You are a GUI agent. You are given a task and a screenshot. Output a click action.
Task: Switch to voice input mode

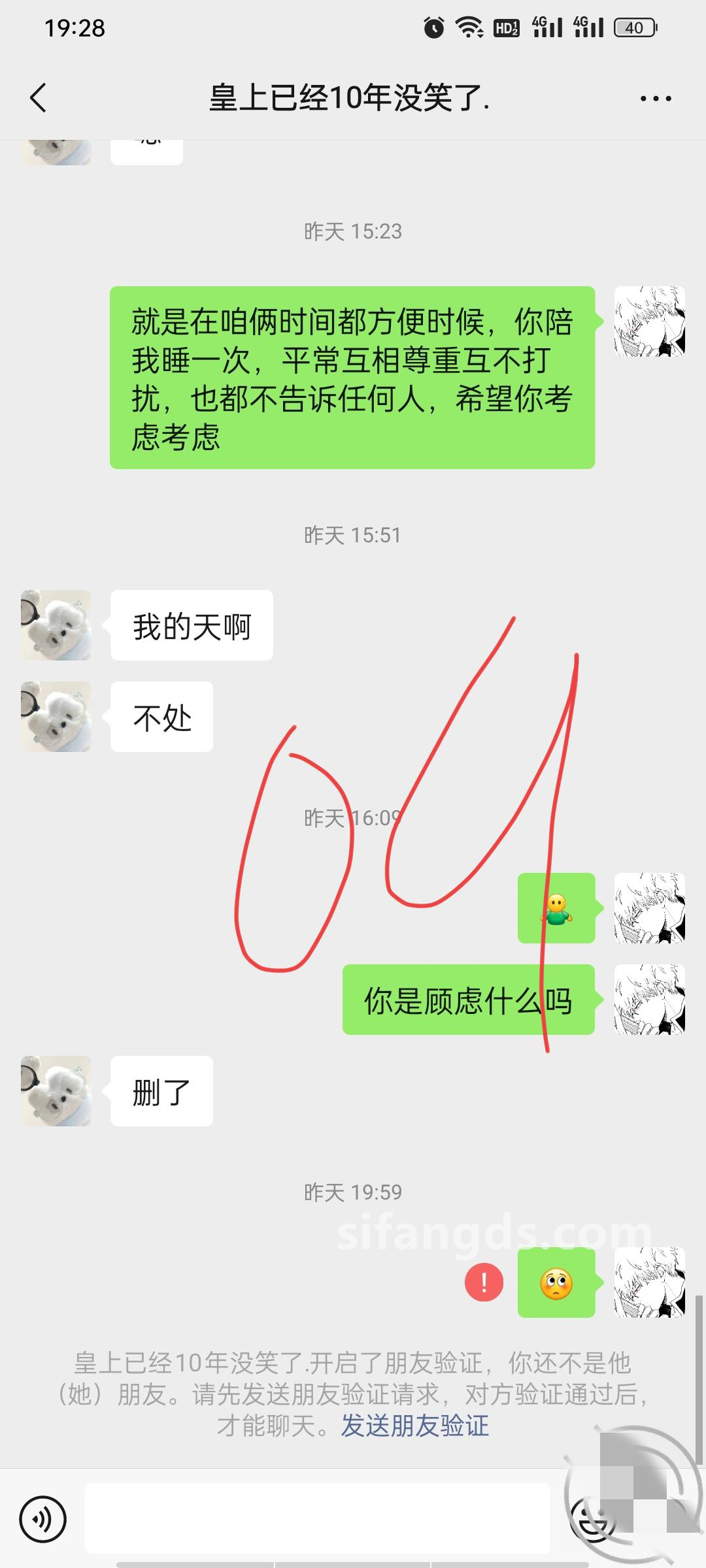click(x=43, y=1519)
